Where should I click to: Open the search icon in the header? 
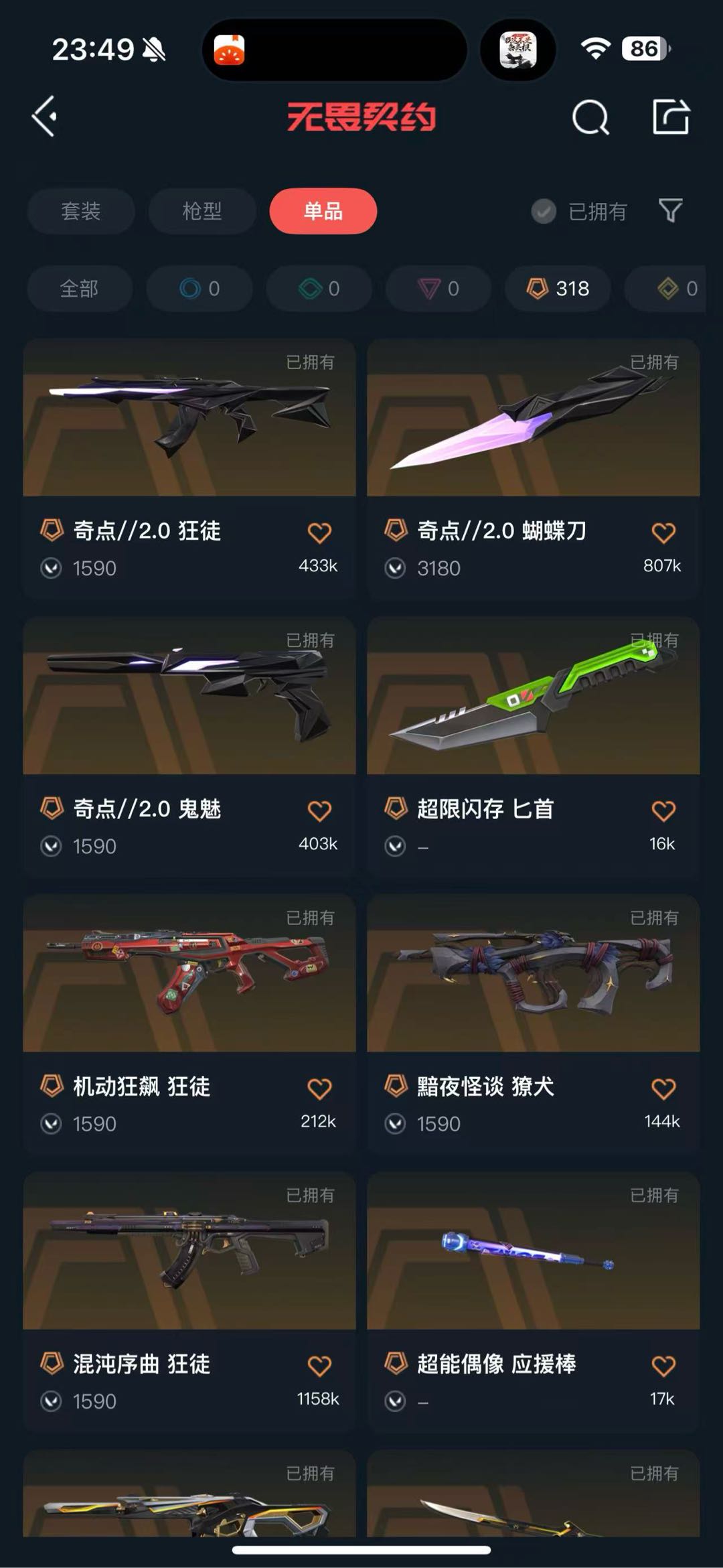tap(590, 118)
